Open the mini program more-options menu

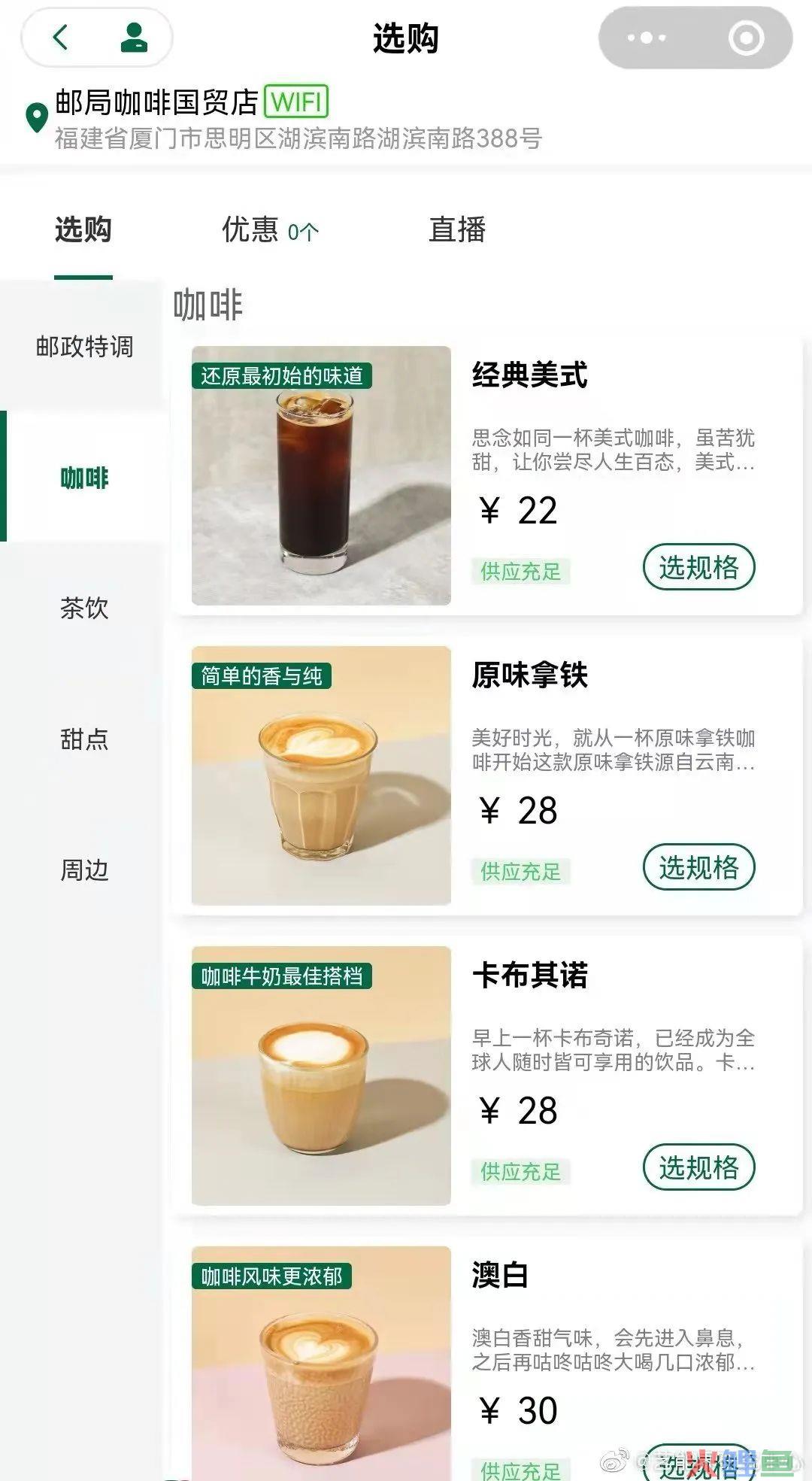click(646, 38)
